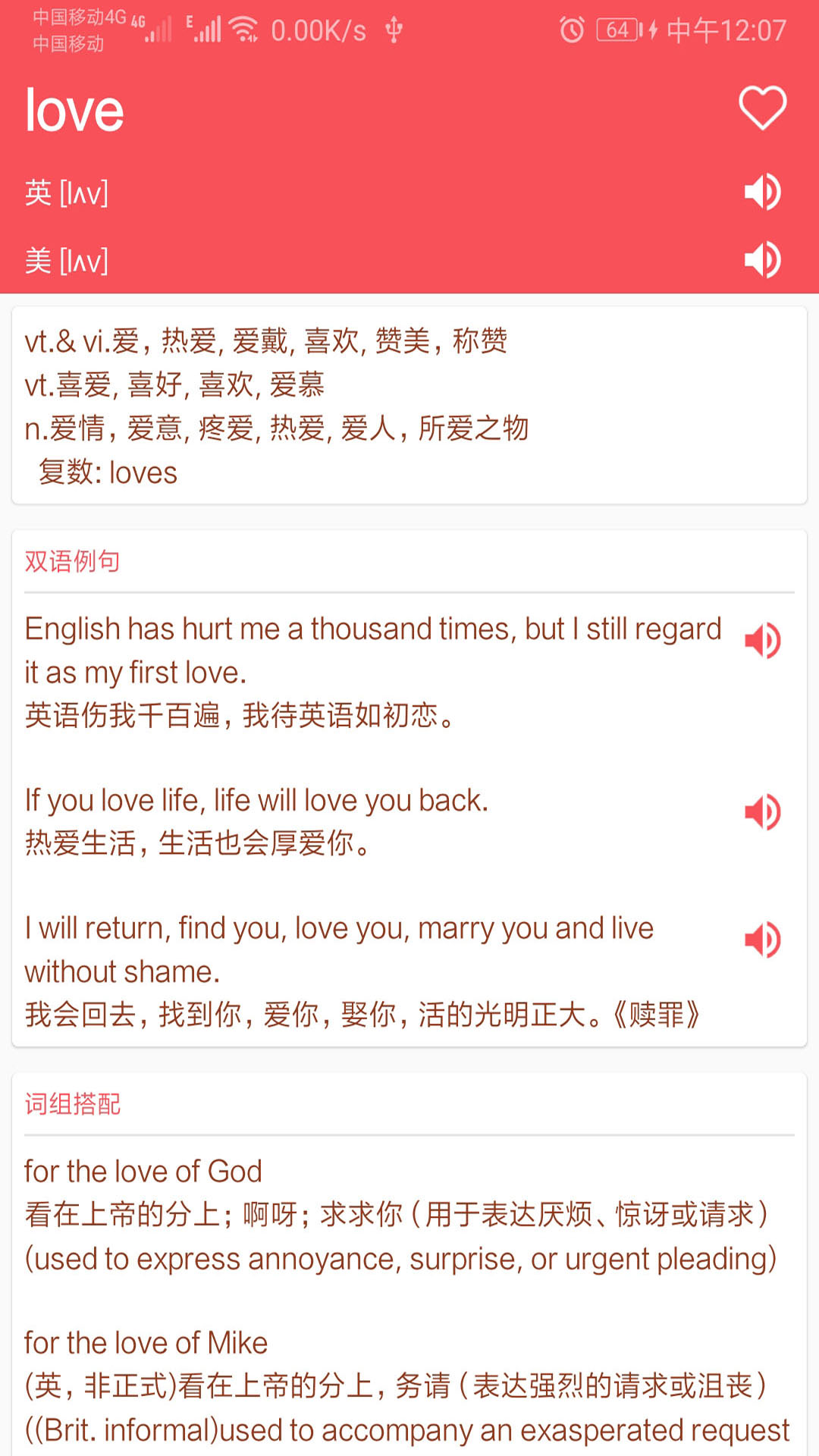The height and width of the screenshot is (1456, 819).
Task: Play audio for 'I will return, find you' sentence
Action: pos(762,940)
